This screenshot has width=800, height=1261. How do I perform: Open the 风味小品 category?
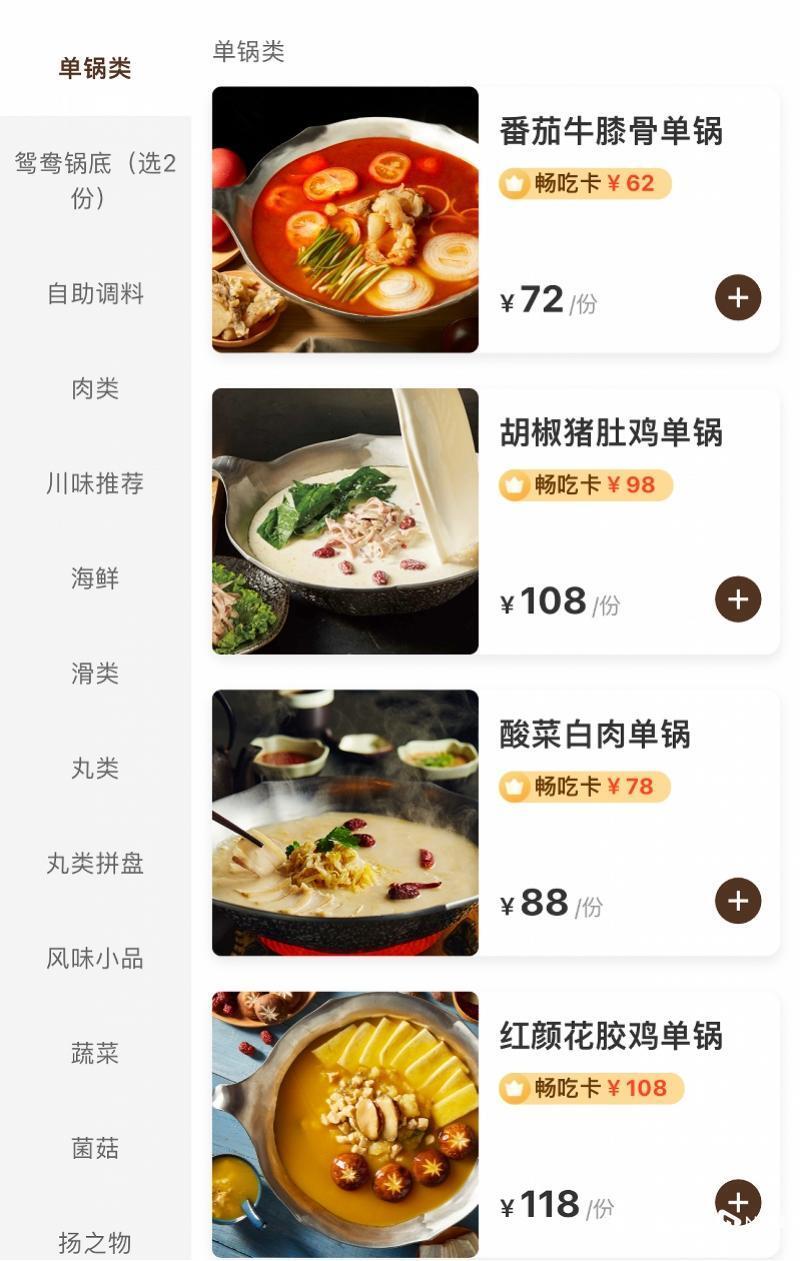(94, 958)
